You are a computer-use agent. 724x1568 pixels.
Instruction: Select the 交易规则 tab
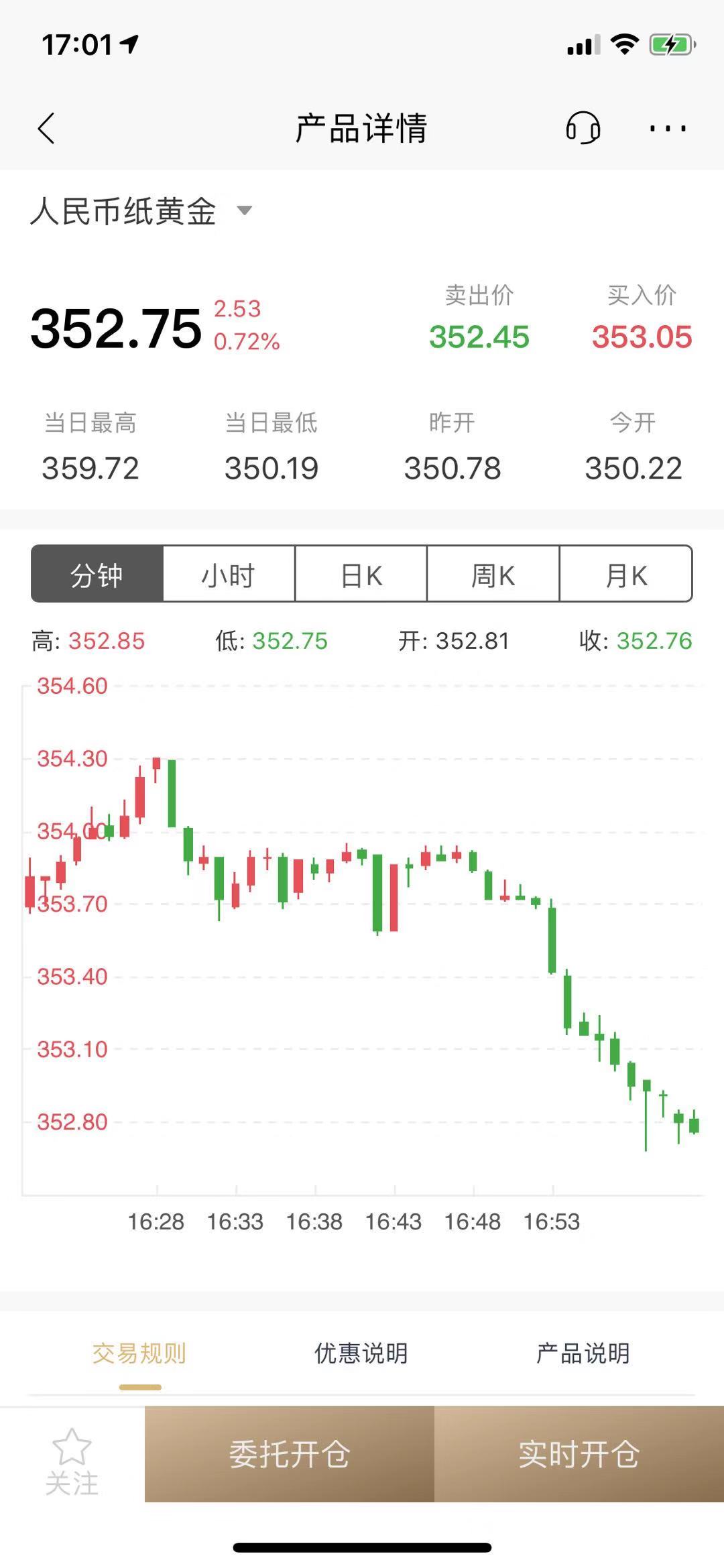(141, 1353)
